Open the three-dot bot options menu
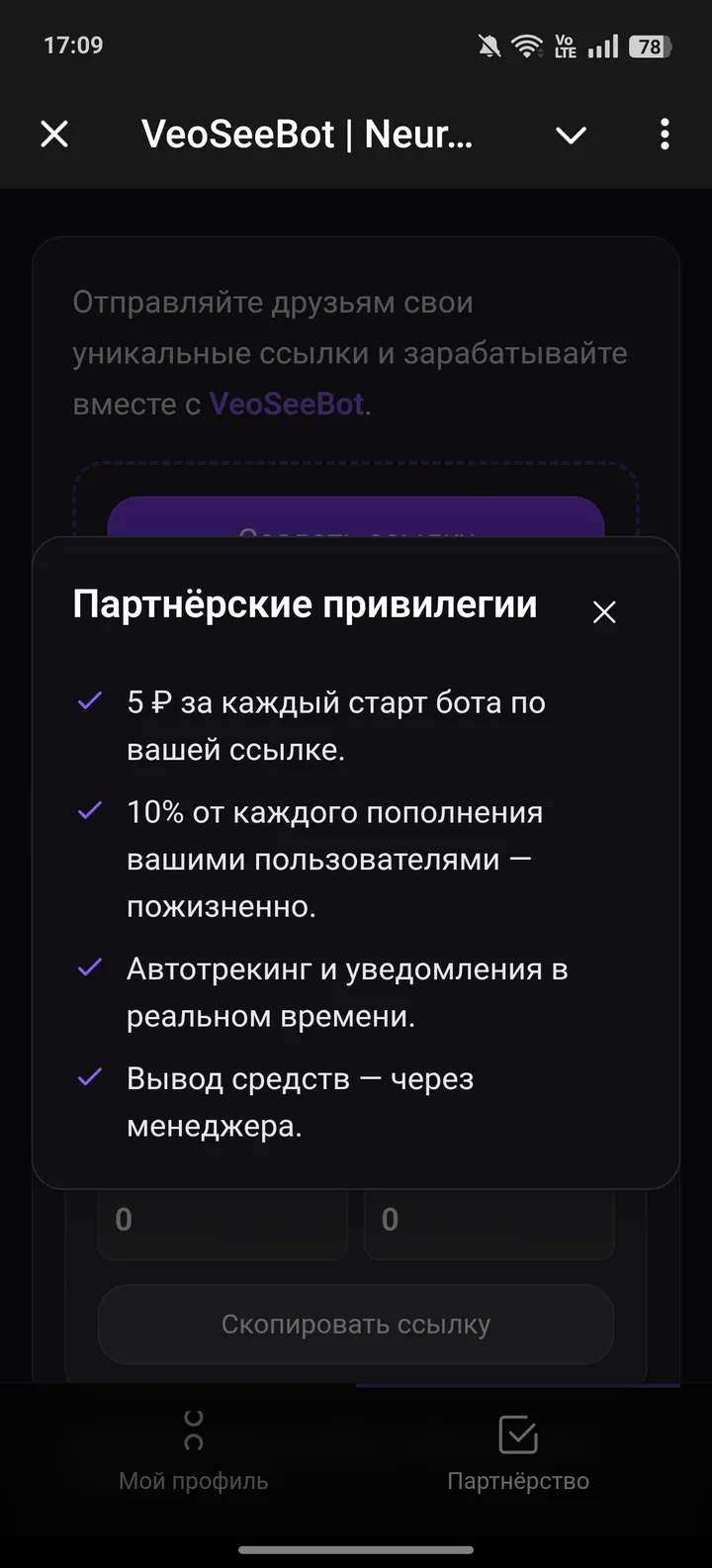 tap(665, 135)
